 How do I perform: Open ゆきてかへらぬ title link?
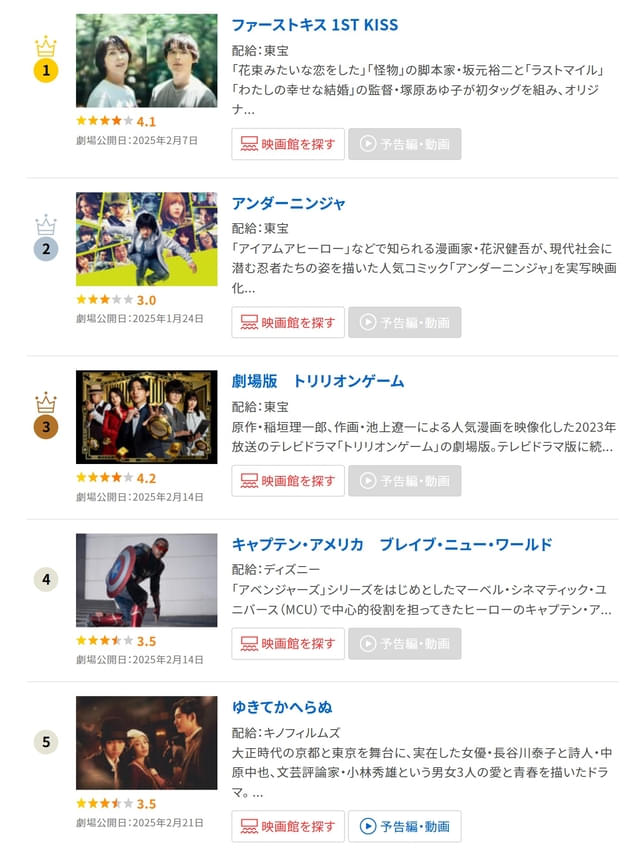coord(281,707)
